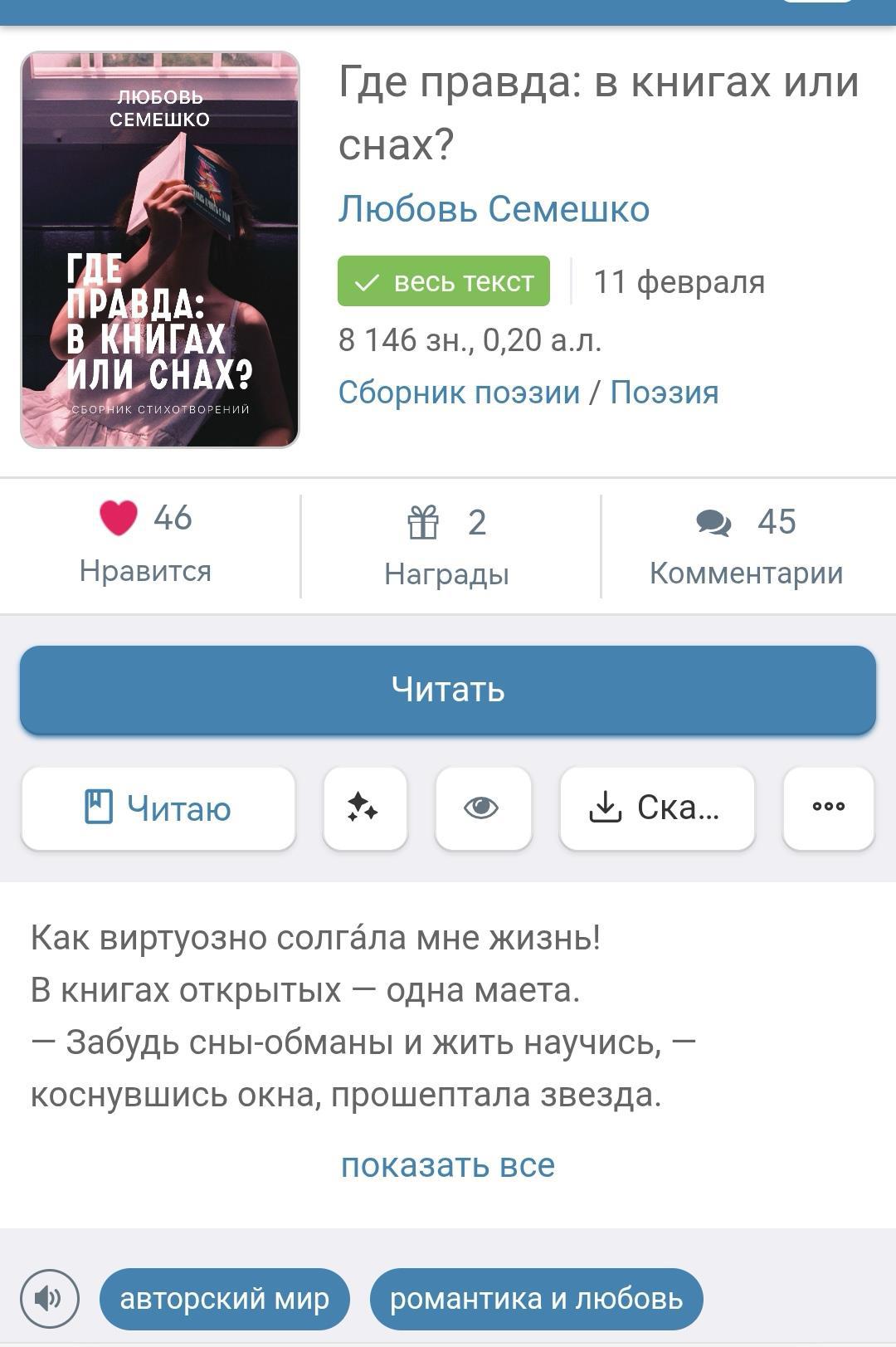
Task: Open the Поэзия category link
Action: click(x=665, y=393)
